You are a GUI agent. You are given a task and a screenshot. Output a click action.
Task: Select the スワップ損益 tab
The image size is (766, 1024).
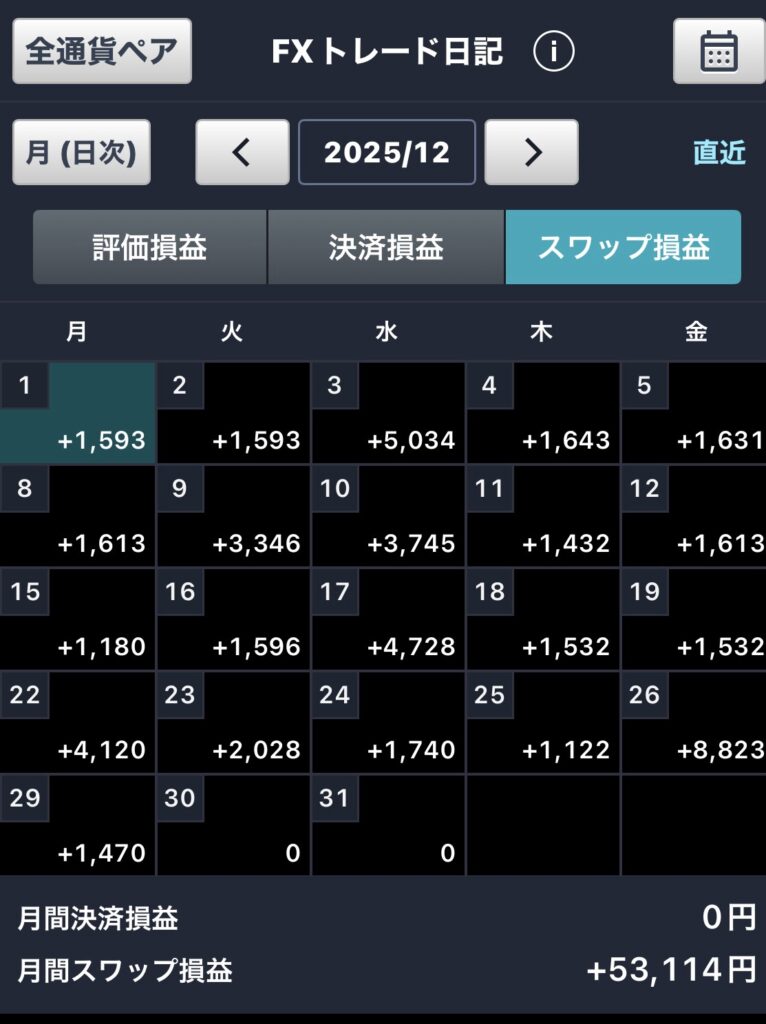[x=623, y=247]
